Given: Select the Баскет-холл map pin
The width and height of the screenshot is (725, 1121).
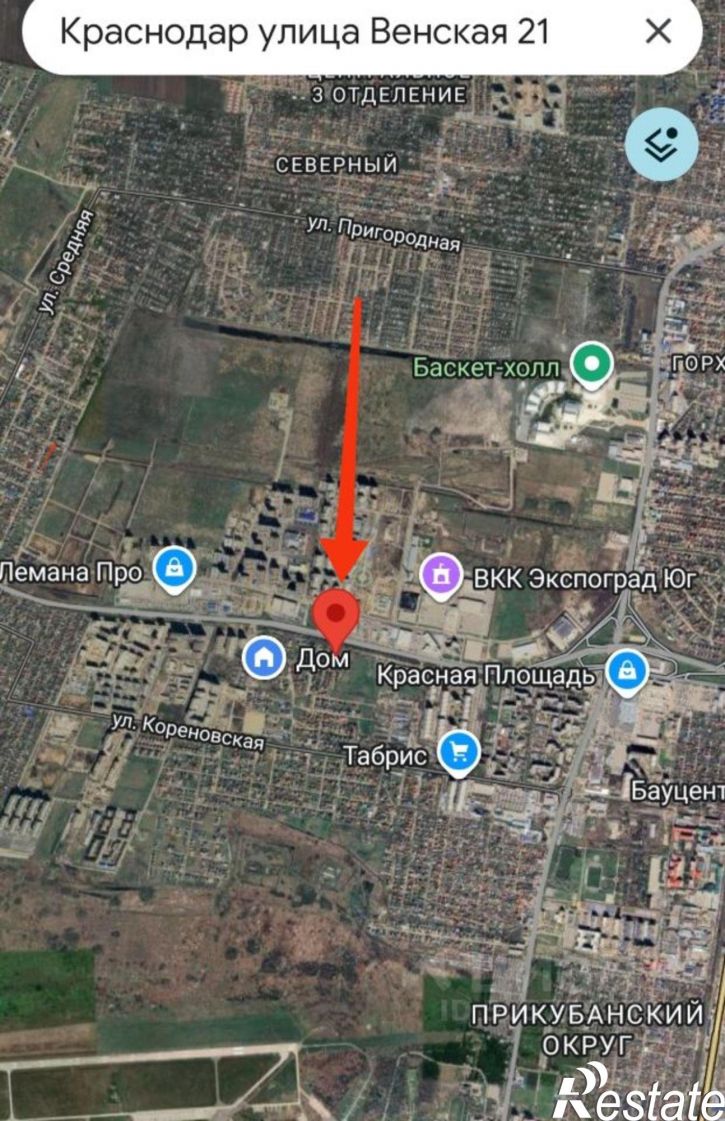Looking at the screenshot, I should coord(591,365).
